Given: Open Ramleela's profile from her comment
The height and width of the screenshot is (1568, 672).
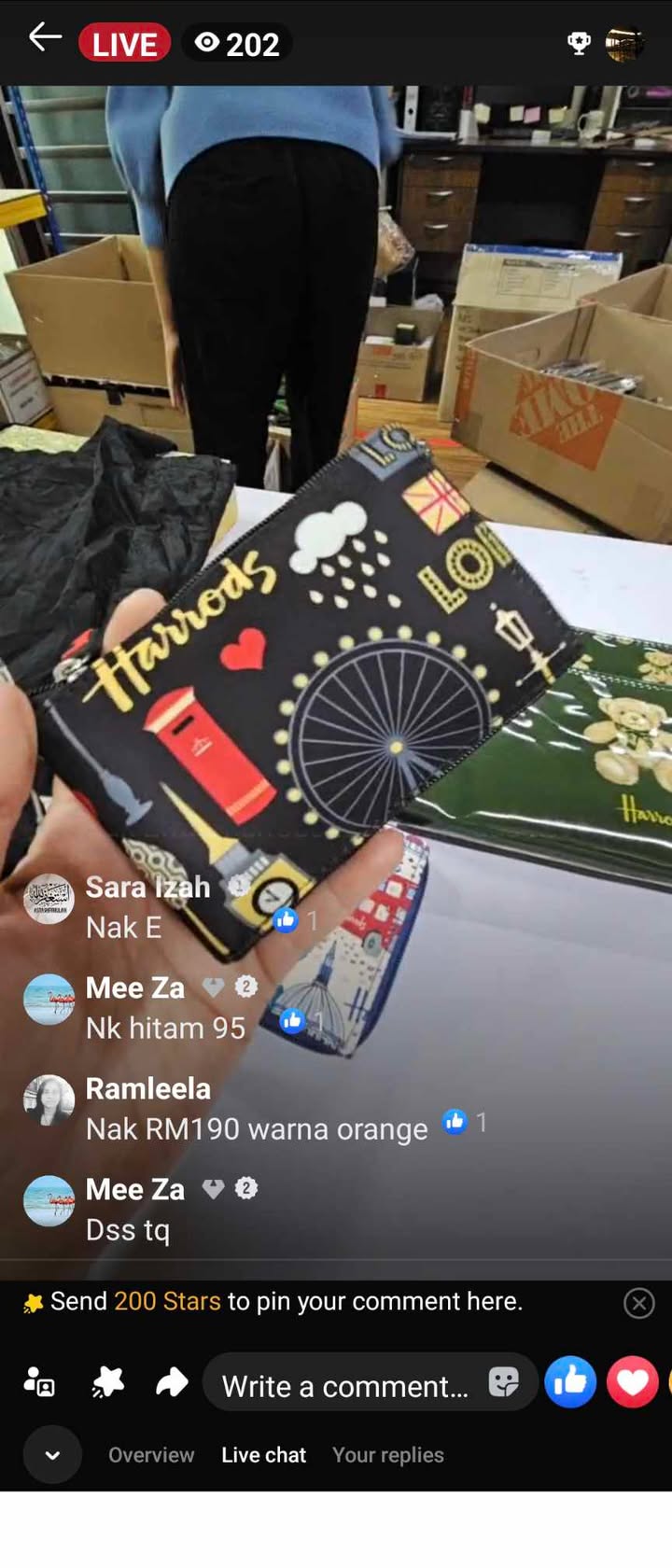Looking at the screenshot, I should [49, 1100].
